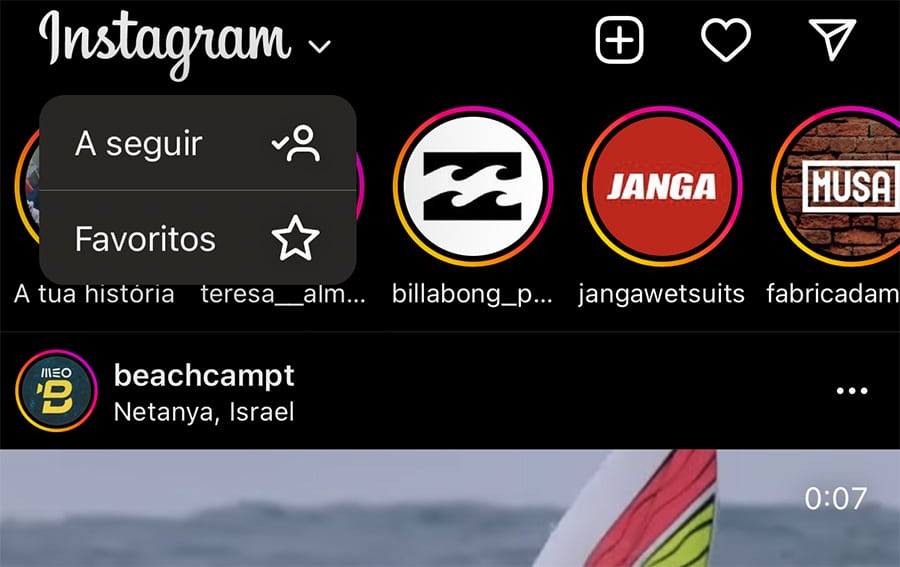Select the A seguir feed option
900x567 pixels.
197,144
